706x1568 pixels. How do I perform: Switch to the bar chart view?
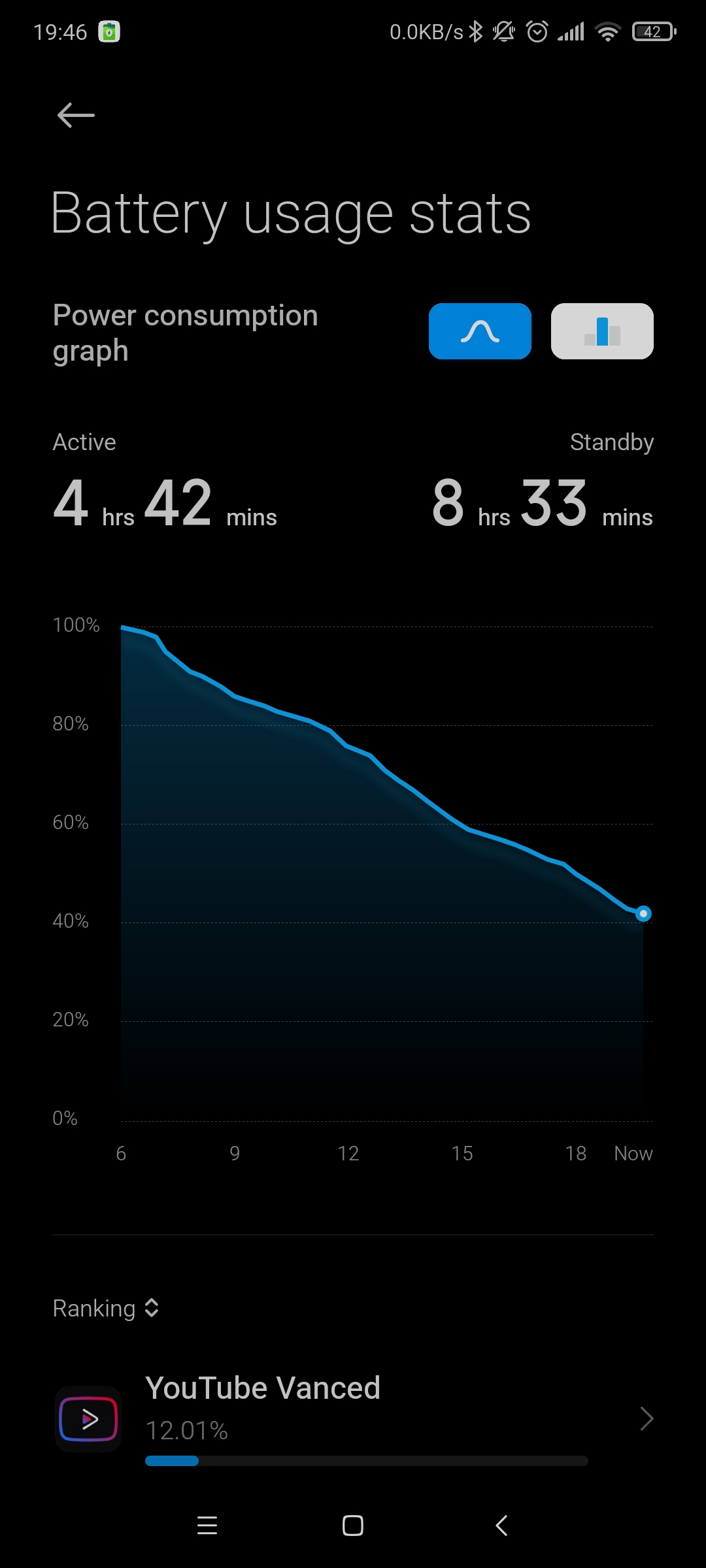602,331
